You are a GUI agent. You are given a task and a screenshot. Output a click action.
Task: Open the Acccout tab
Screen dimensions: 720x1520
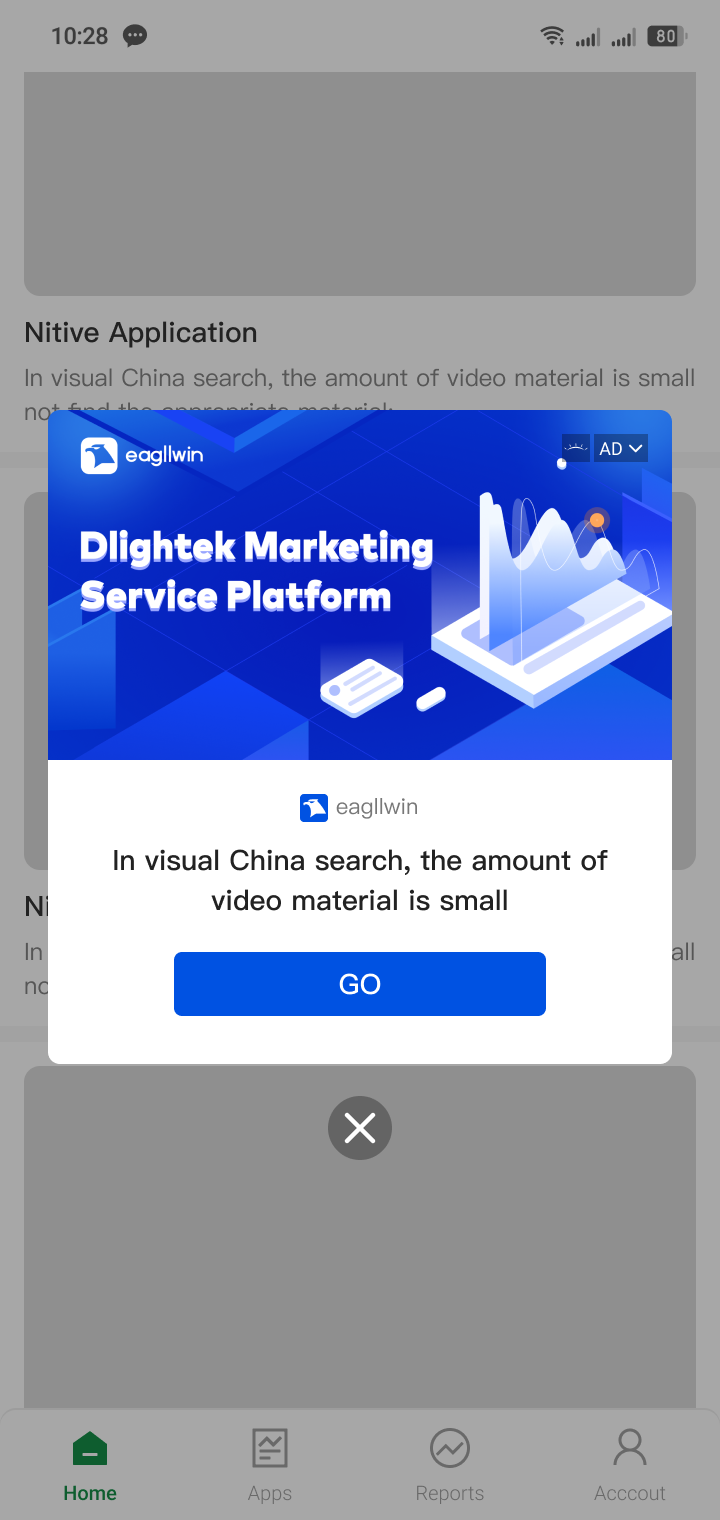tap(630, 1465)
